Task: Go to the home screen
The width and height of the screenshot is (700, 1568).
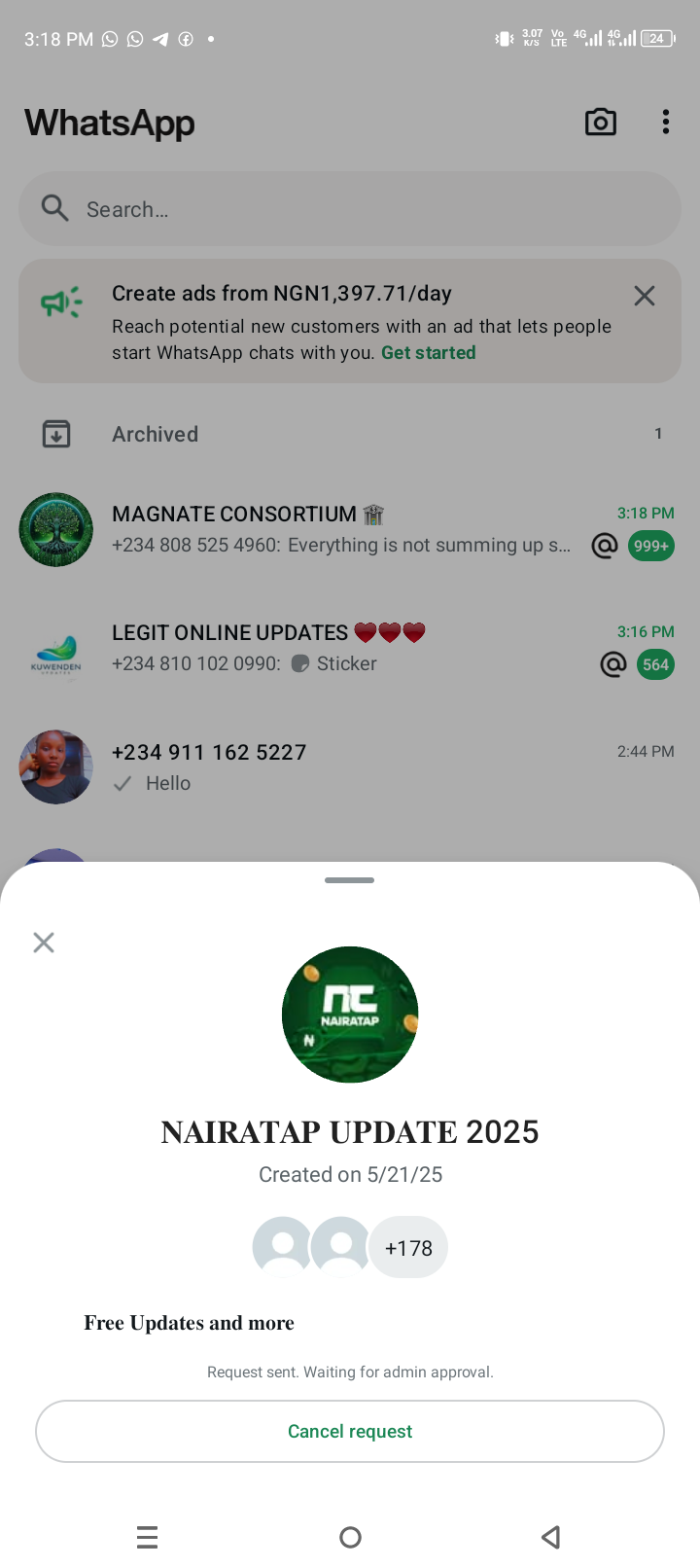Action: coord(350,1537)
